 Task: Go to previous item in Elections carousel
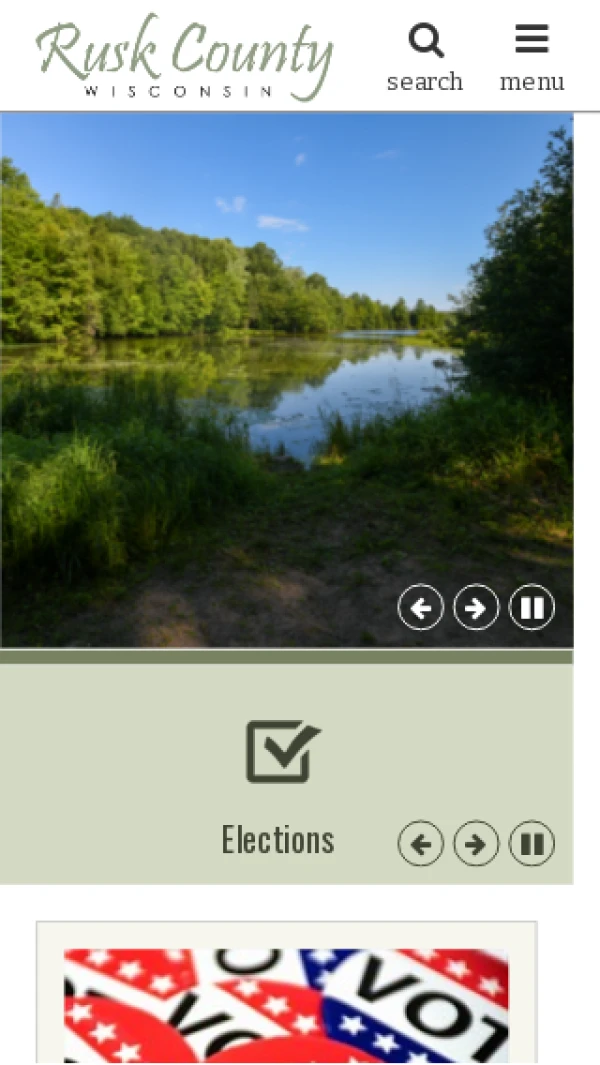(x=421, y=844)
